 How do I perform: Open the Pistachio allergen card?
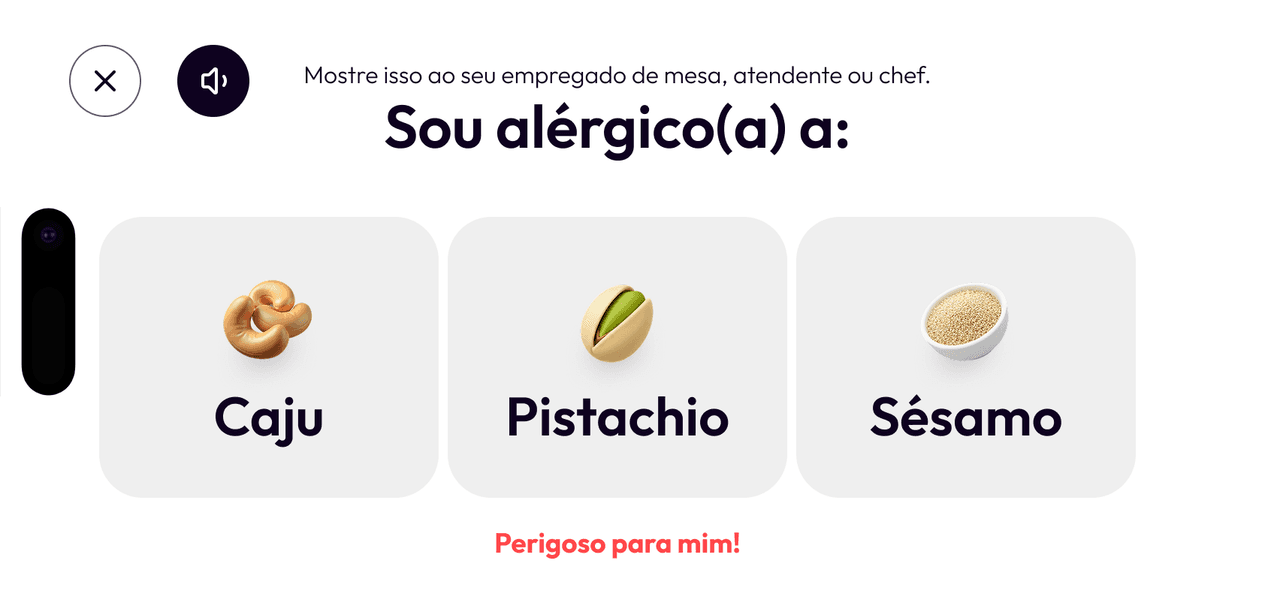click(617, 357)
